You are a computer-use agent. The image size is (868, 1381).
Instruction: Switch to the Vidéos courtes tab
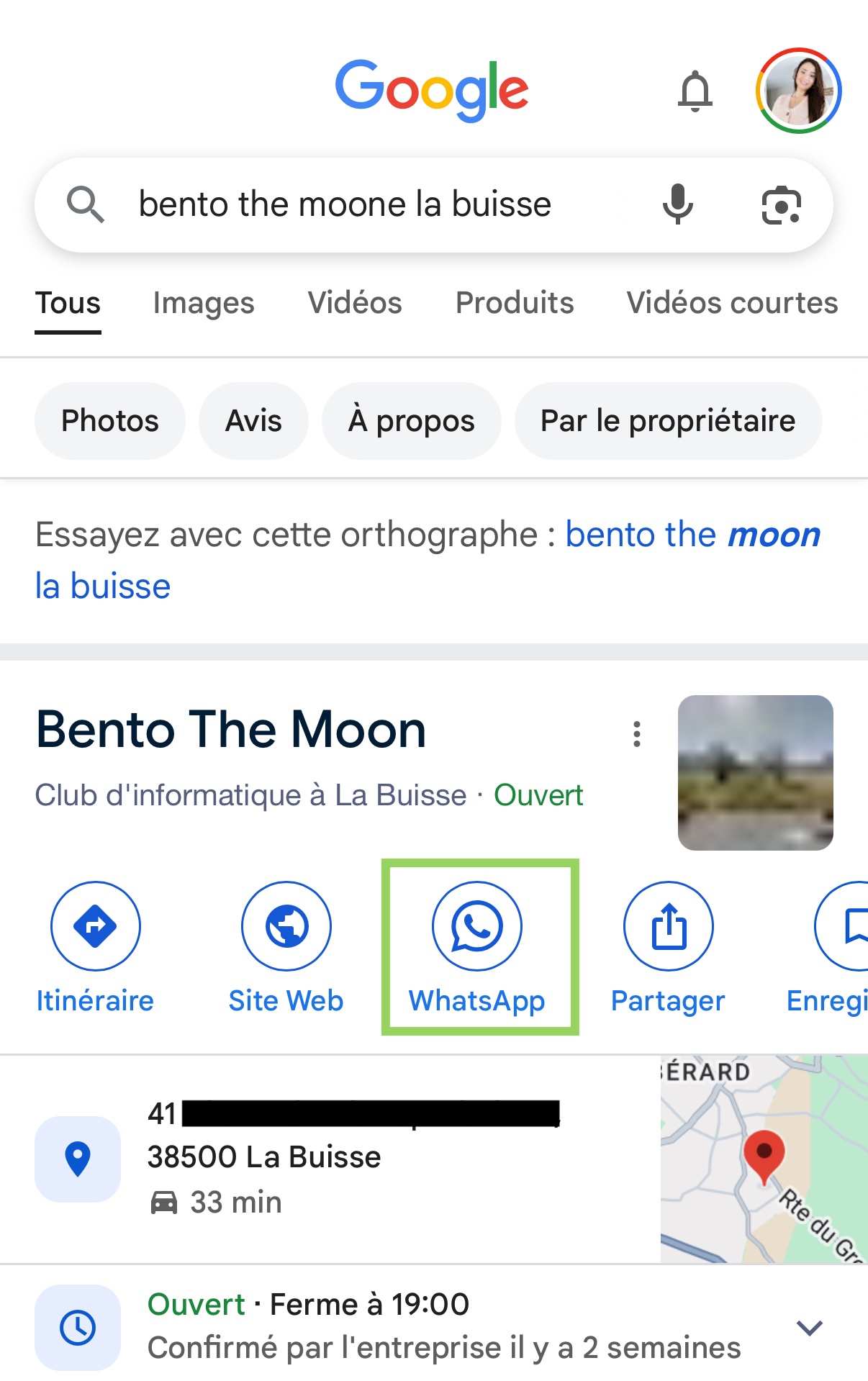pyautogui.click(x=732, y=303)
